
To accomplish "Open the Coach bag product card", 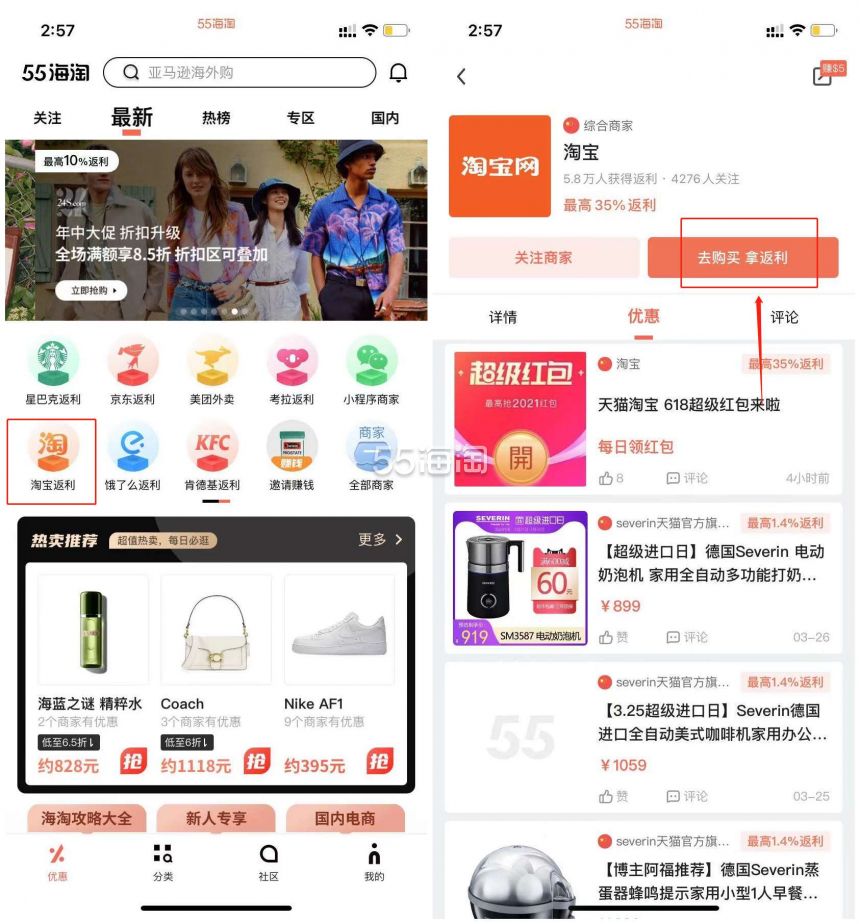I will click(216, 675).
